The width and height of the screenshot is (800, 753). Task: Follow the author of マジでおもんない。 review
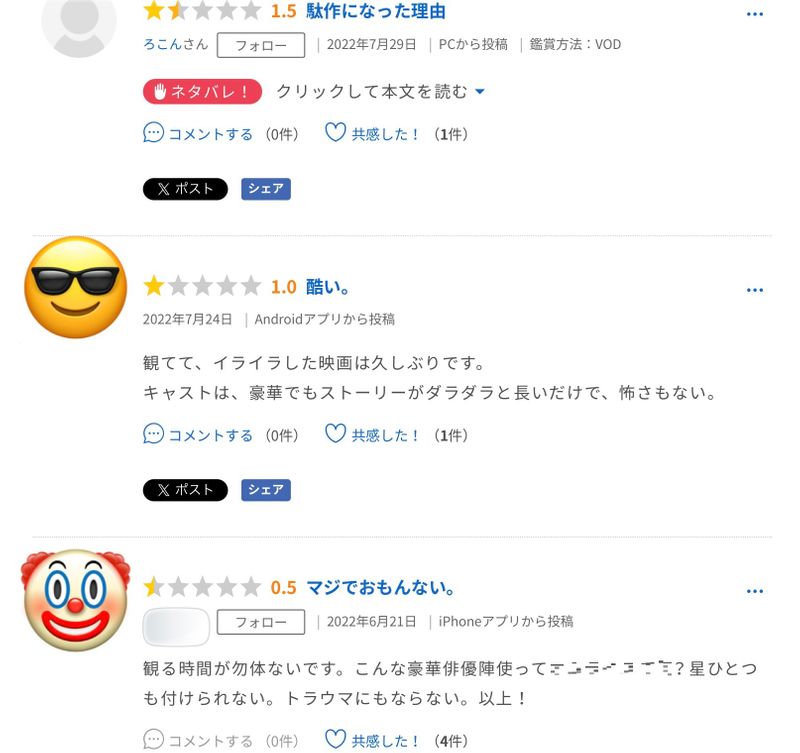pos(260,622)
